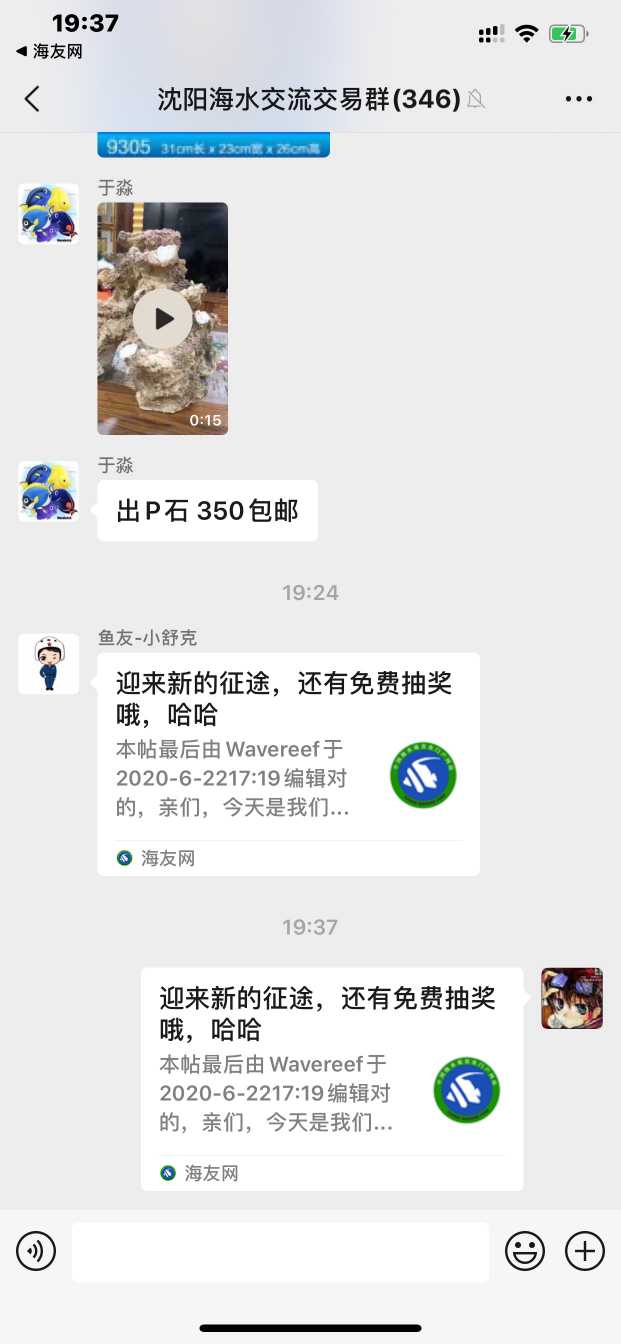Focus the message text field
The image size is (621, 1344).
pos(280,1251)
